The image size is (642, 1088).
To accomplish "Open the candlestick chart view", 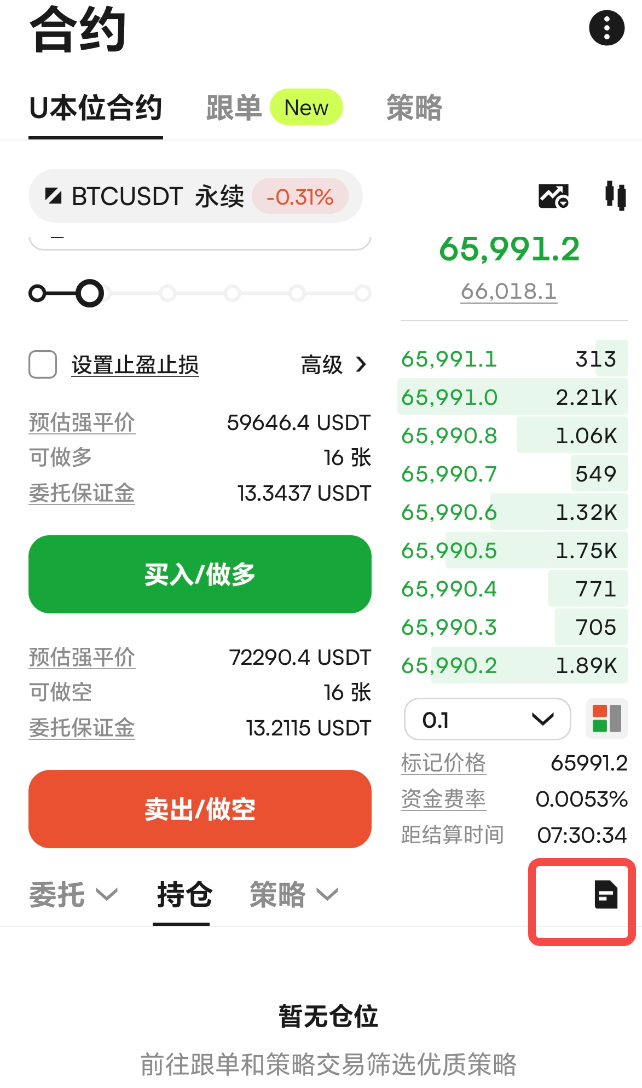I will pos(615,196).
